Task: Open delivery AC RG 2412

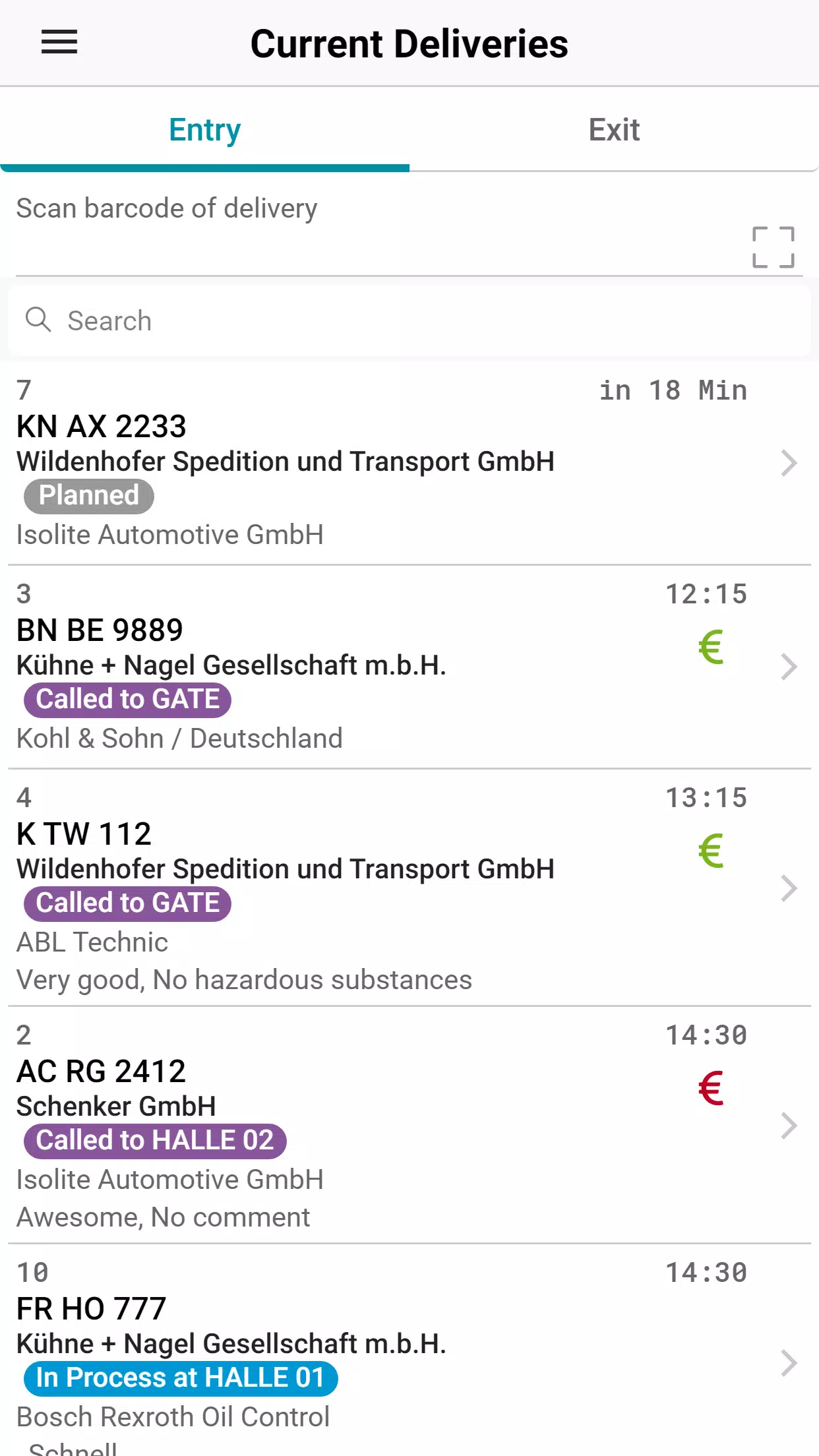Action: click(x=409, y=1125)
